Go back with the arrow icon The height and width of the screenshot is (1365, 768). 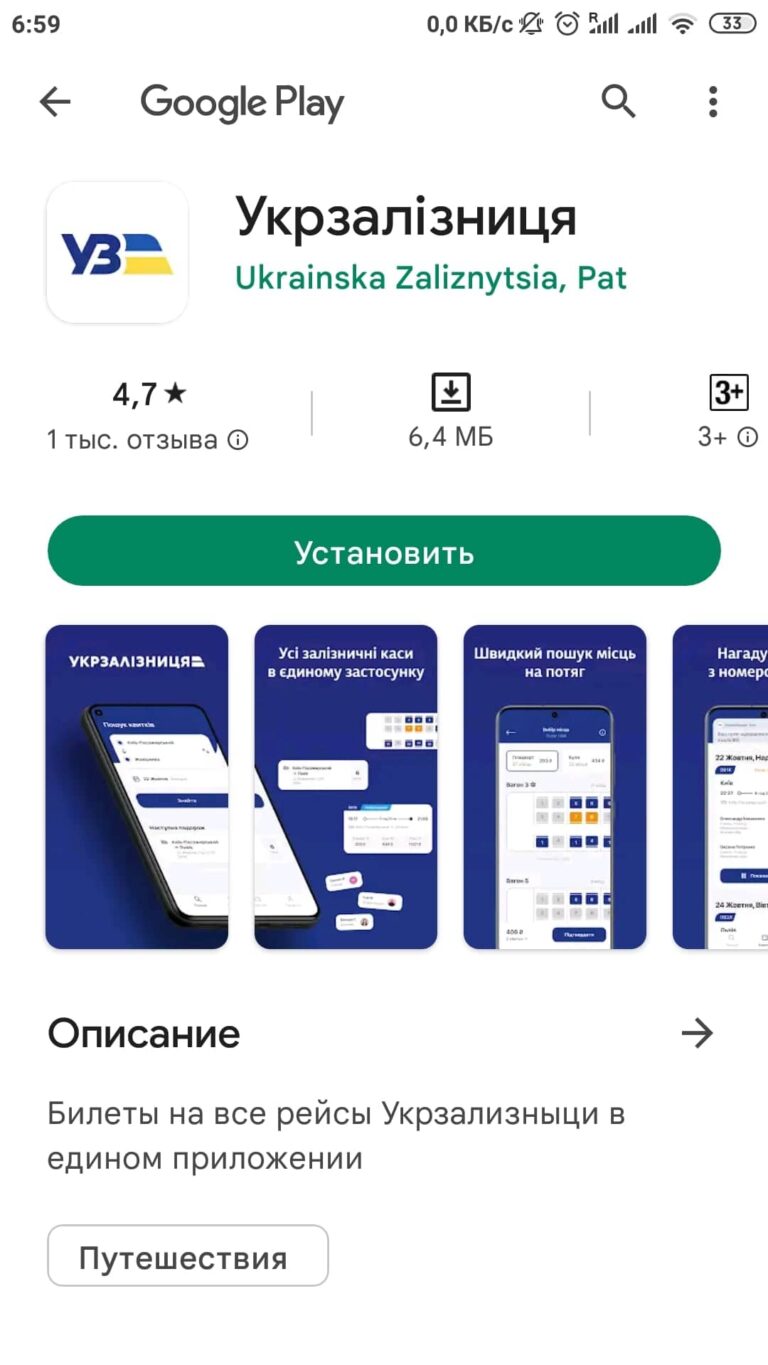coord(55,101)
